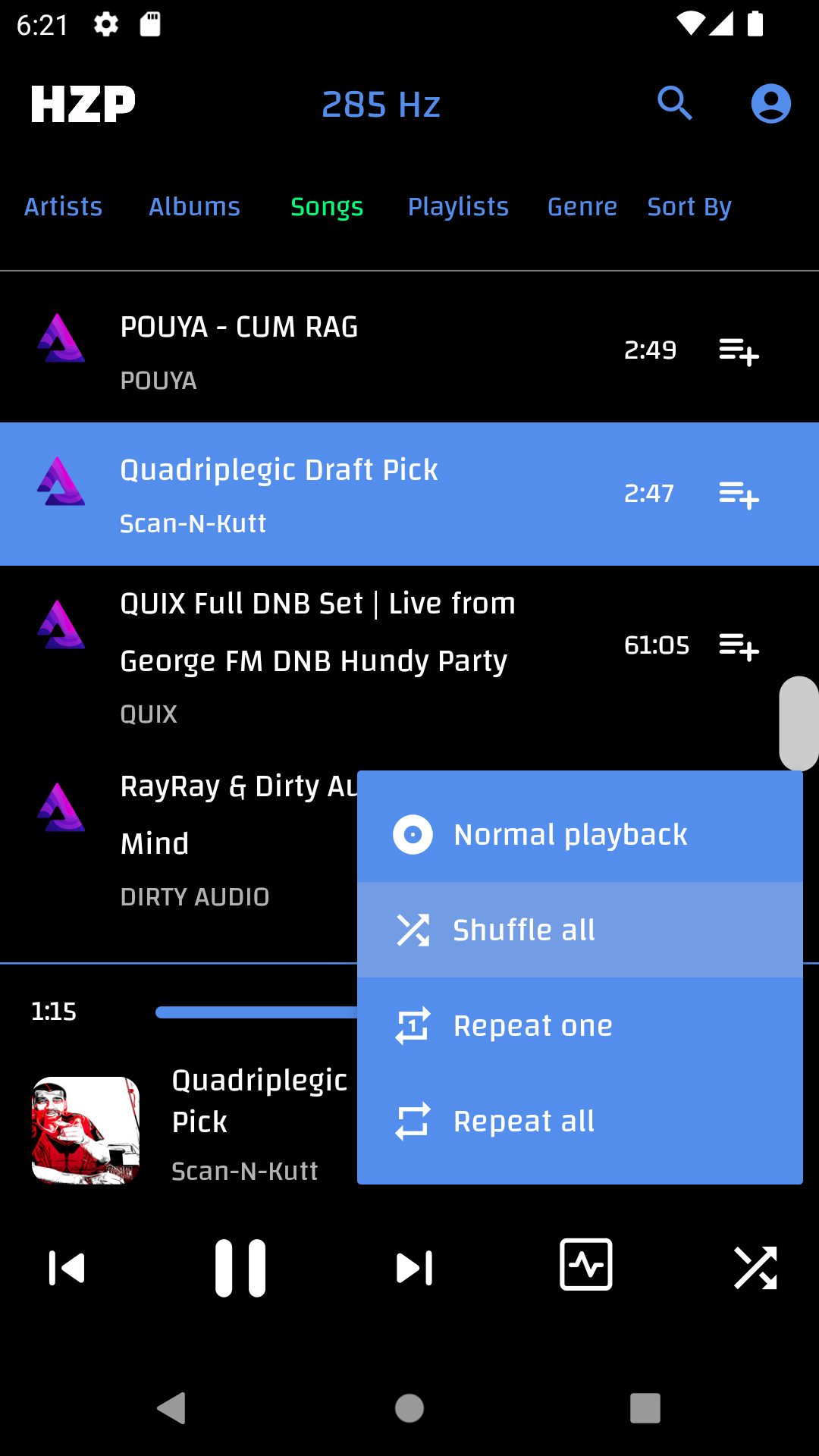Open the Sort By options
The height and width of the screenshot is (1456, 819).
coord(689,207)
